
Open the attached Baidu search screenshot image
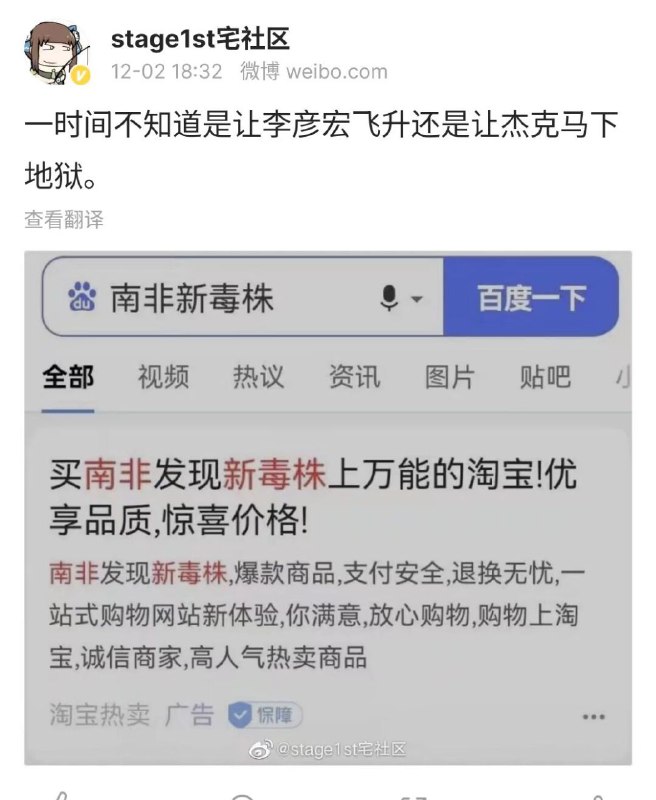(328, 508)
